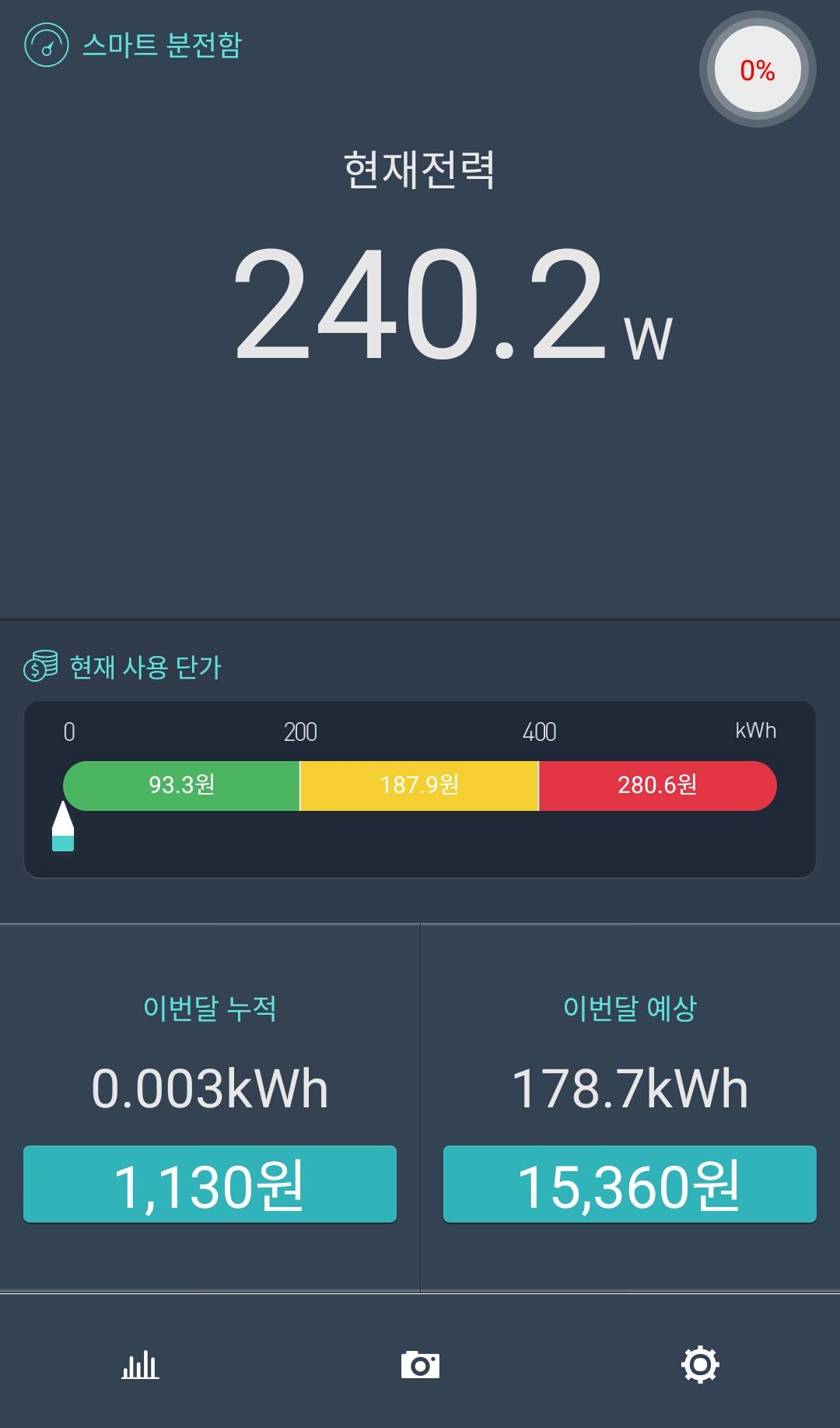
Task: Tap the 15,360원 monthly estimated cost
Action: click(630, 1184)
